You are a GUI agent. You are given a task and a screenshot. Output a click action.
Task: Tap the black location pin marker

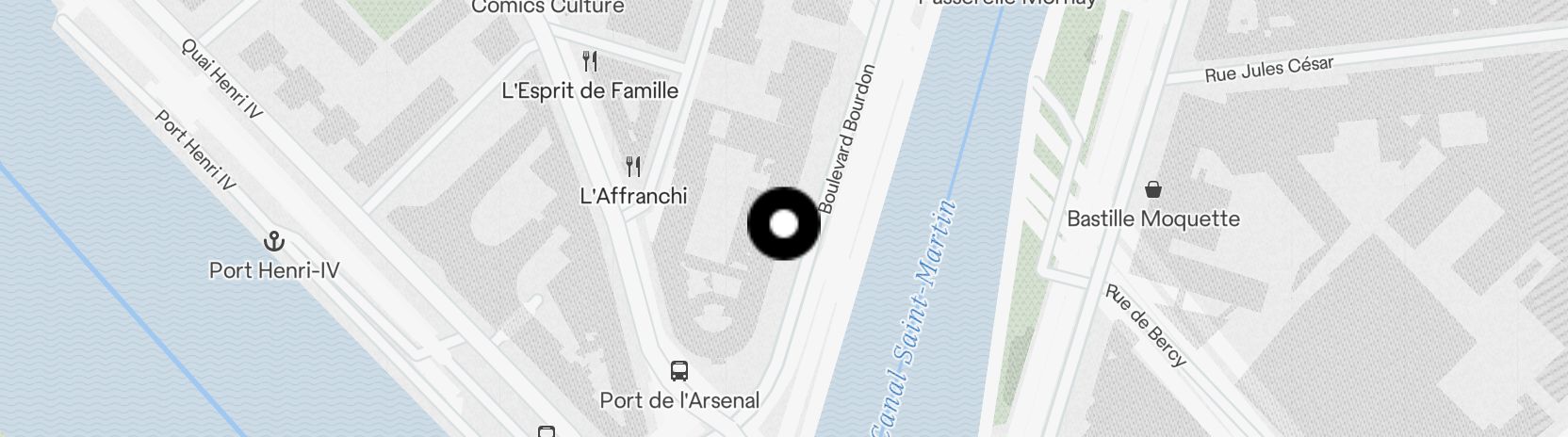[783, 224]
